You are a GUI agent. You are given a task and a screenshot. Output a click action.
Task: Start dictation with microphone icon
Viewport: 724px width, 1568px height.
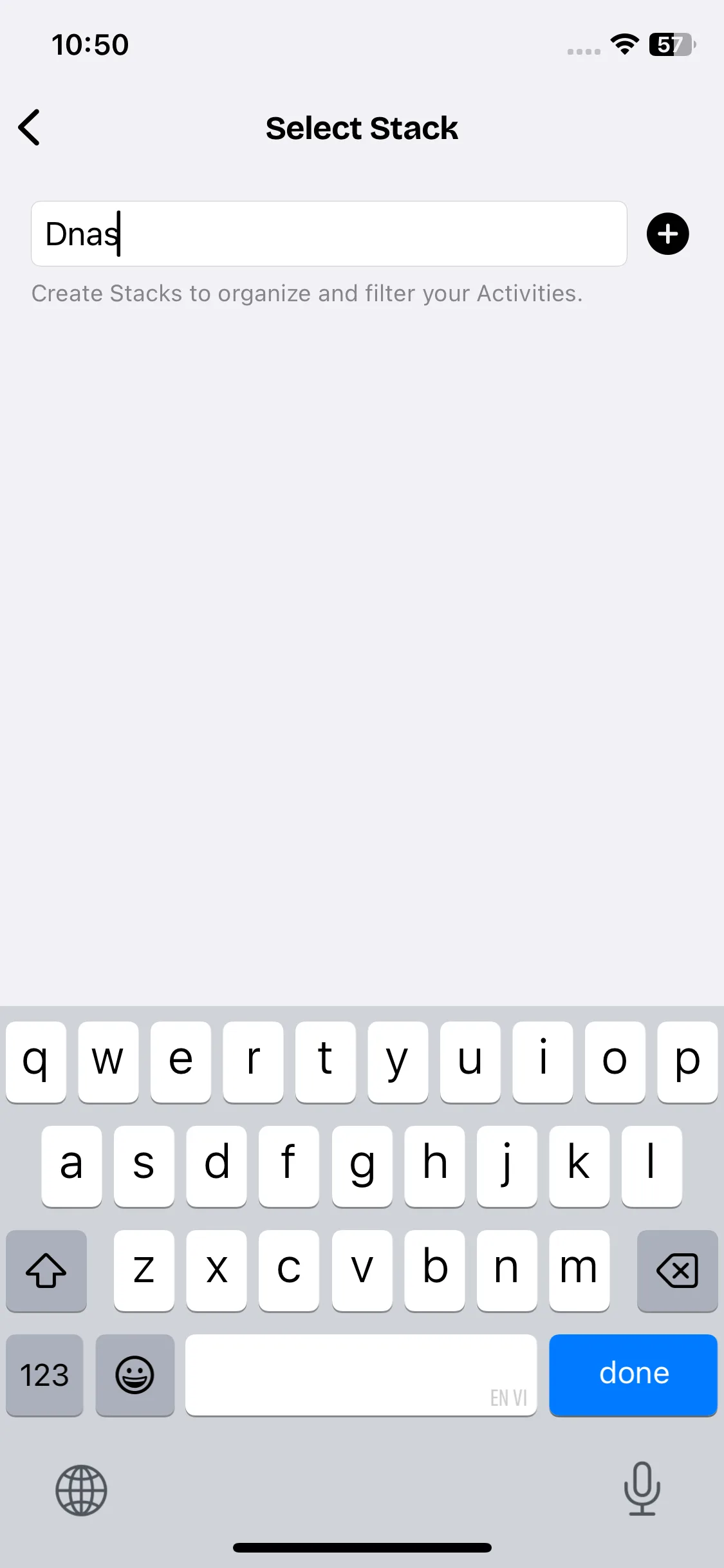tap(642, 1488)
